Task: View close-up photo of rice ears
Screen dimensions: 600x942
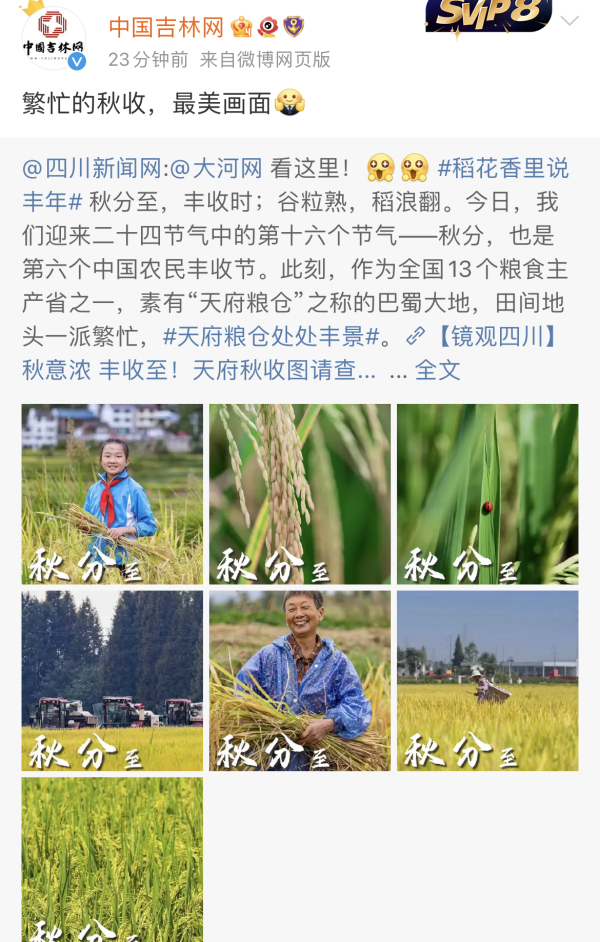Action: 300,494
